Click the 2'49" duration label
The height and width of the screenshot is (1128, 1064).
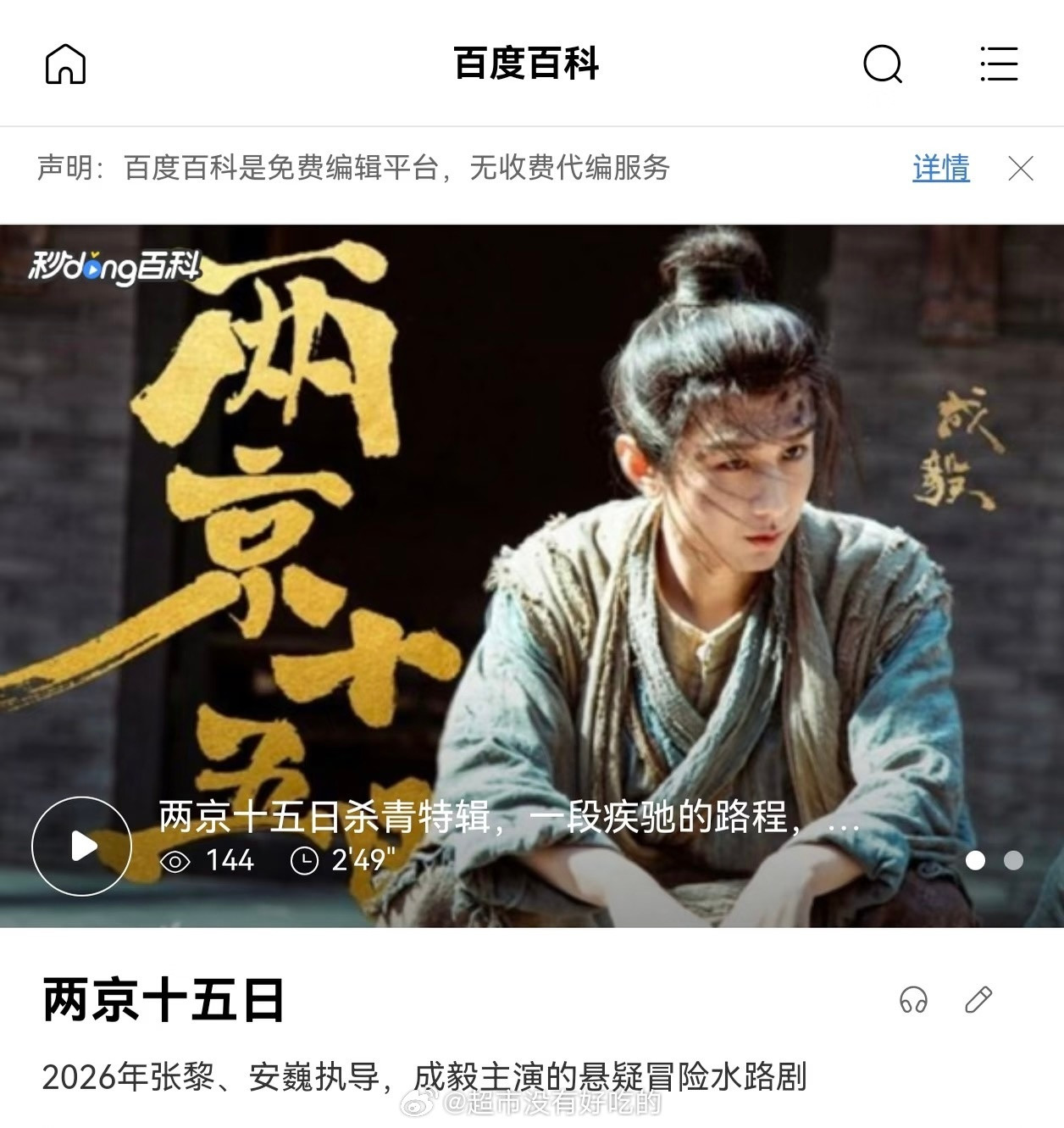[360, 861]
